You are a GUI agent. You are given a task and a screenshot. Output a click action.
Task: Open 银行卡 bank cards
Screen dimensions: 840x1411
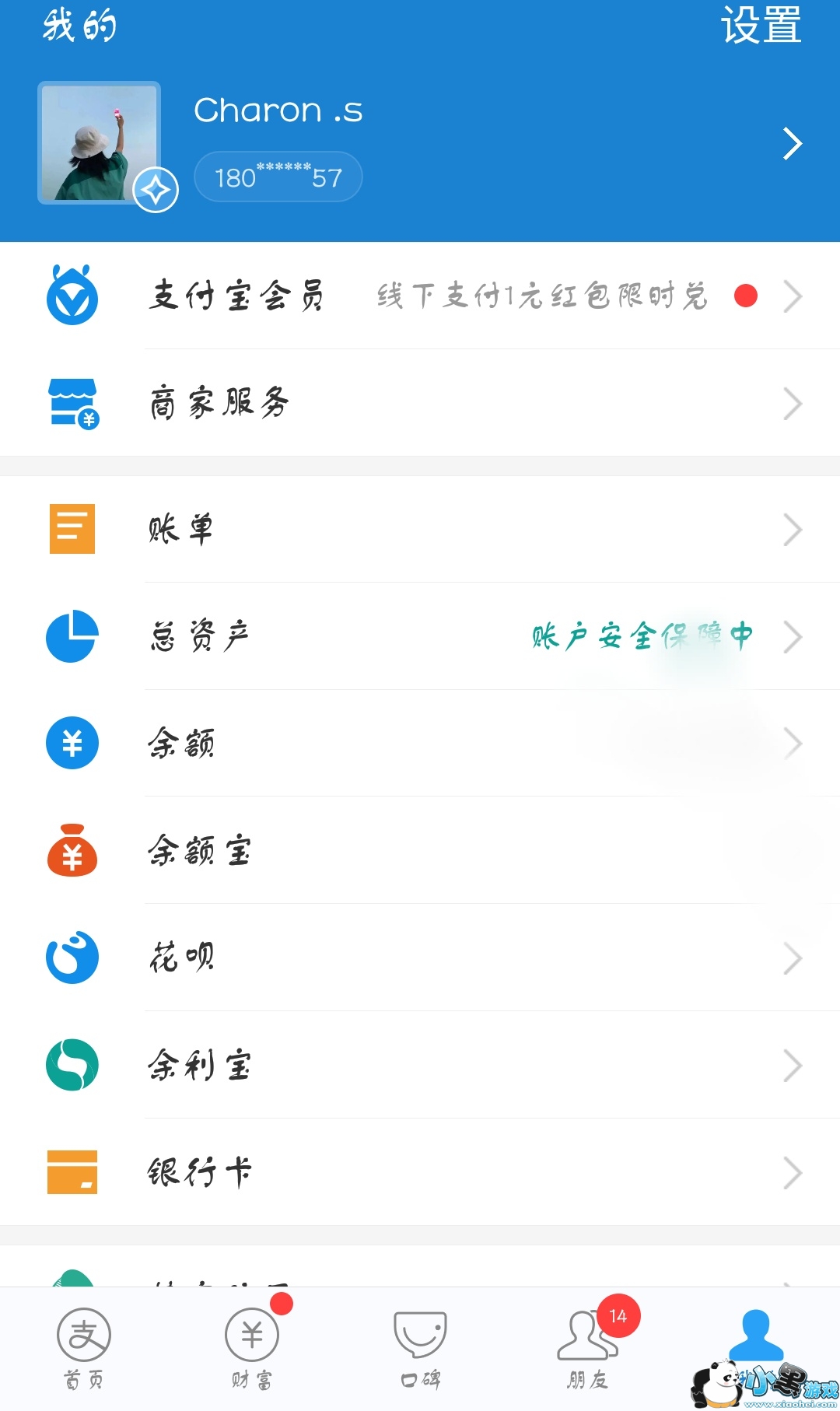tap(420, 1173)
